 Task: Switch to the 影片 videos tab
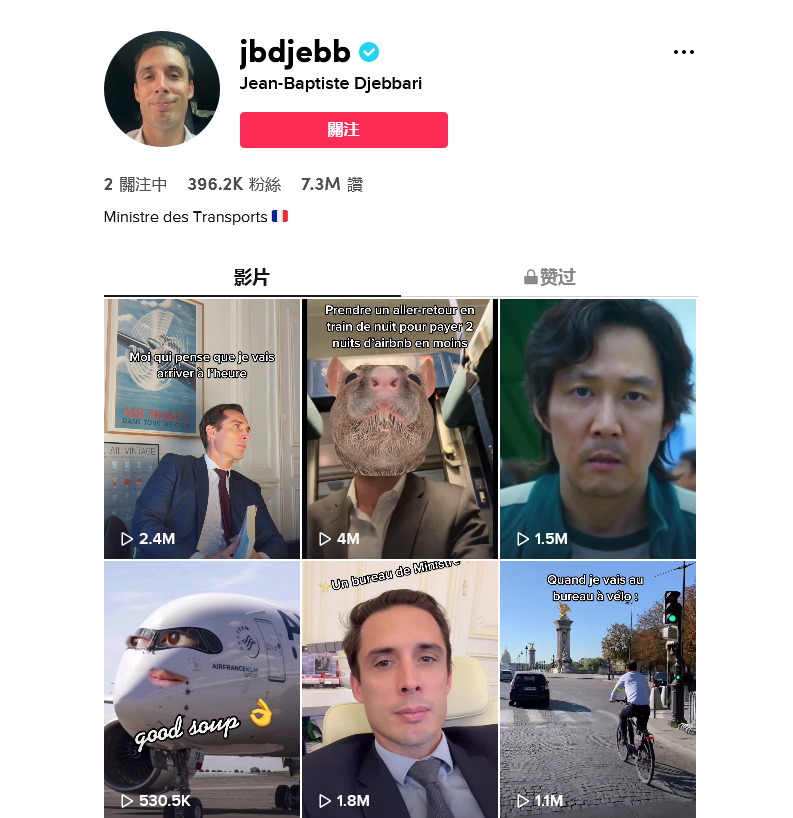251,278
